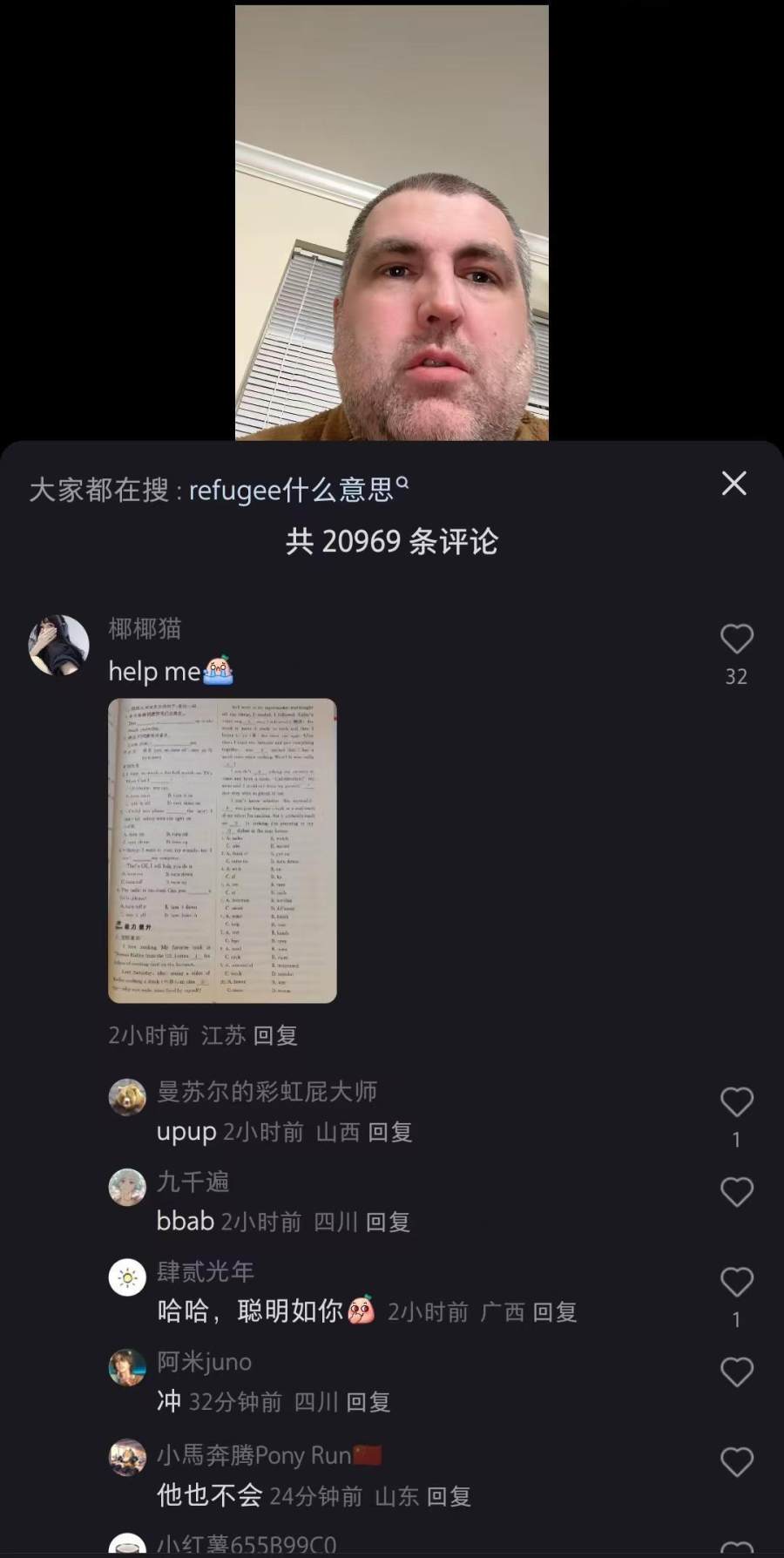Image resolution: width=784 pixels, height=1558 pixels.
Task: Reply to 九千遍's 'bbab' comment
Action: click(x=388, y=1222)
